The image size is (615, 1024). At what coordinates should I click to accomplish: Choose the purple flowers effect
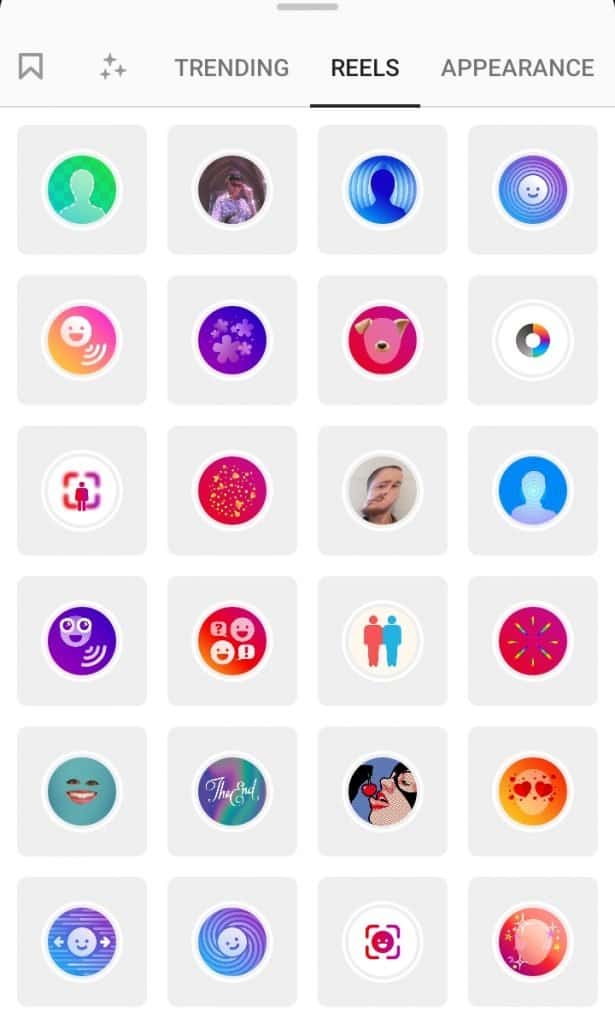[232, 340]
